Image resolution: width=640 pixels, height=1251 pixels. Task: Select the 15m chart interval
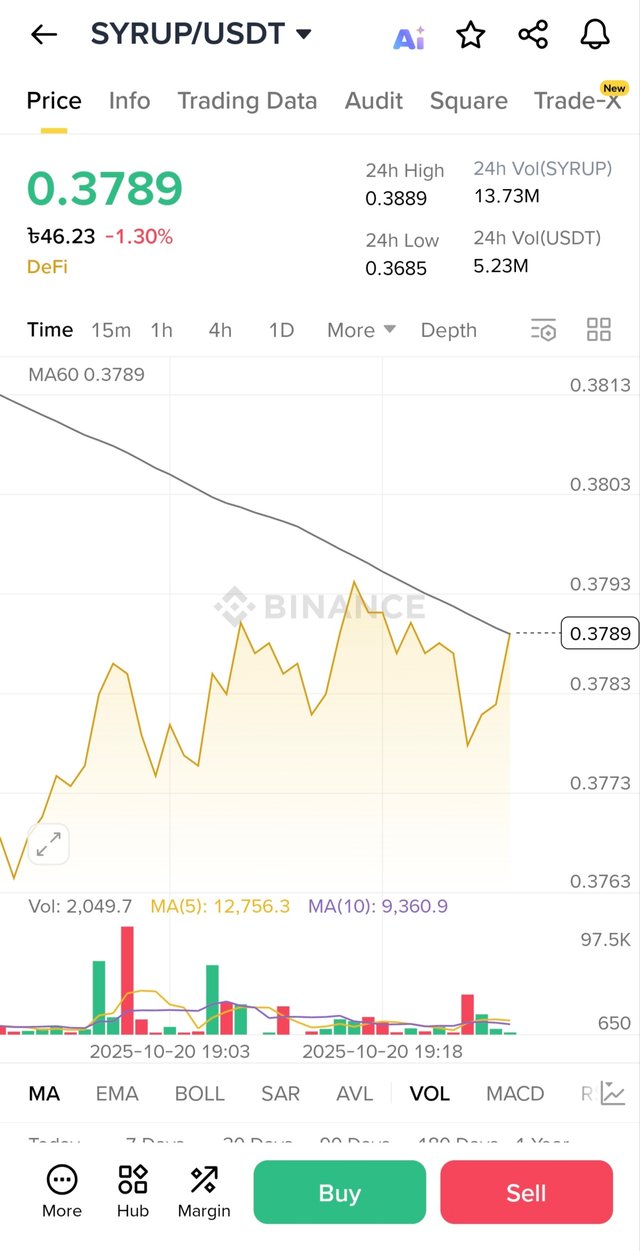pos(111,330)
